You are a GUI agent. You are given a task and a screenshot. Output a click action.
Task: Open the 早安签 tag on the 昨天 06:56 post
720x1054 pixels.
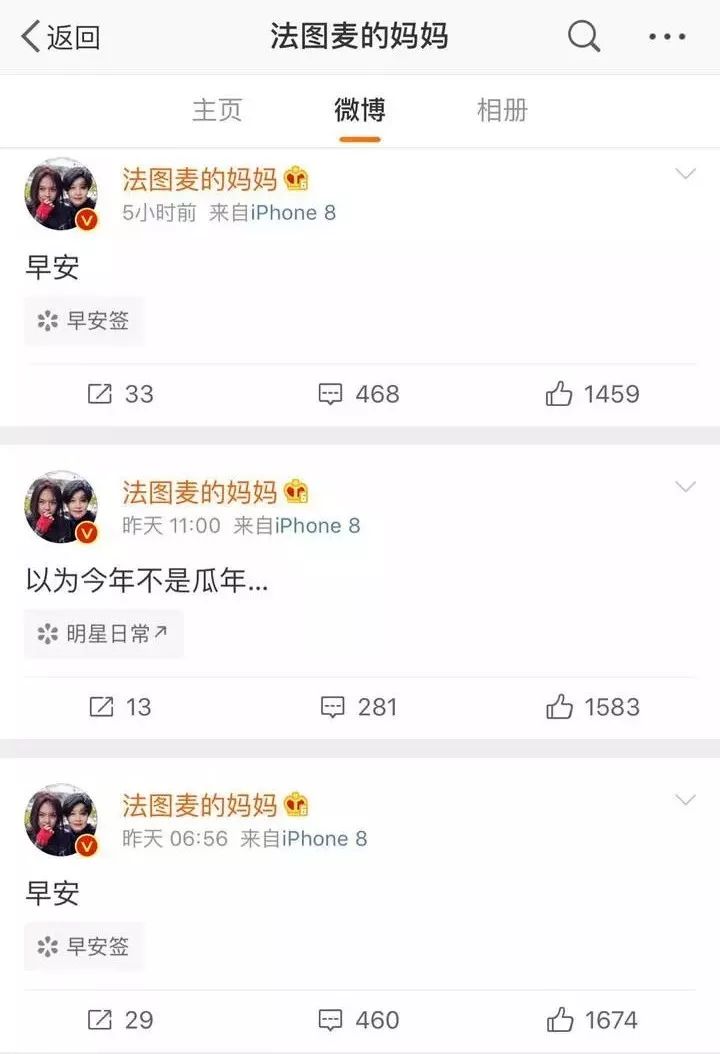(x=85, y=946)
